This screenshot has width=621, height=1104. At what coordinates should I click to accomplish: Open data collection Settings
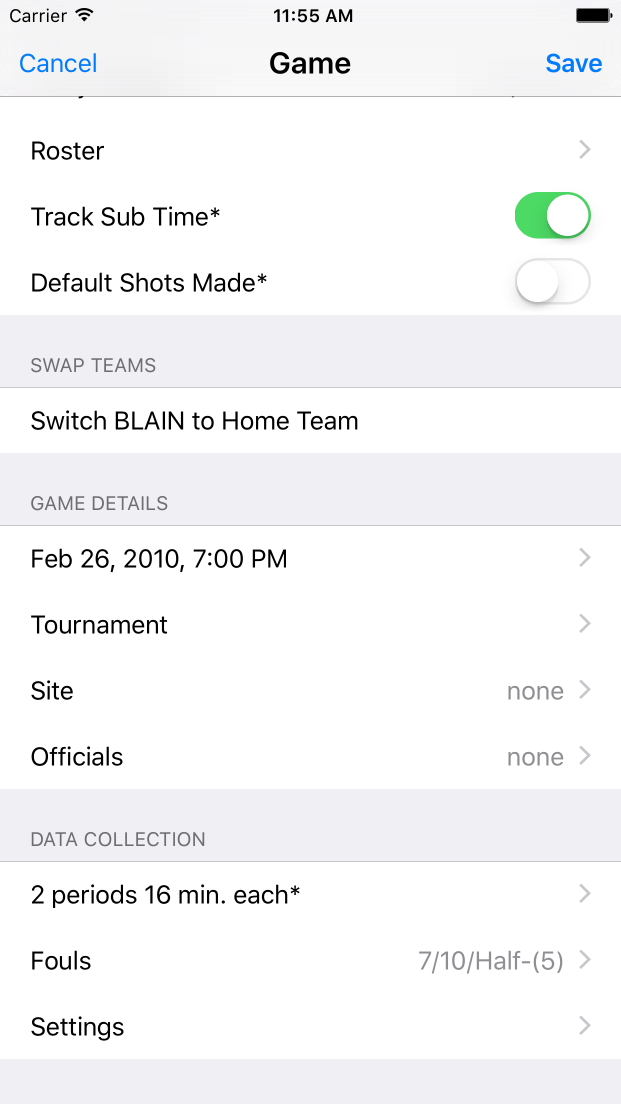[310, 1027]
